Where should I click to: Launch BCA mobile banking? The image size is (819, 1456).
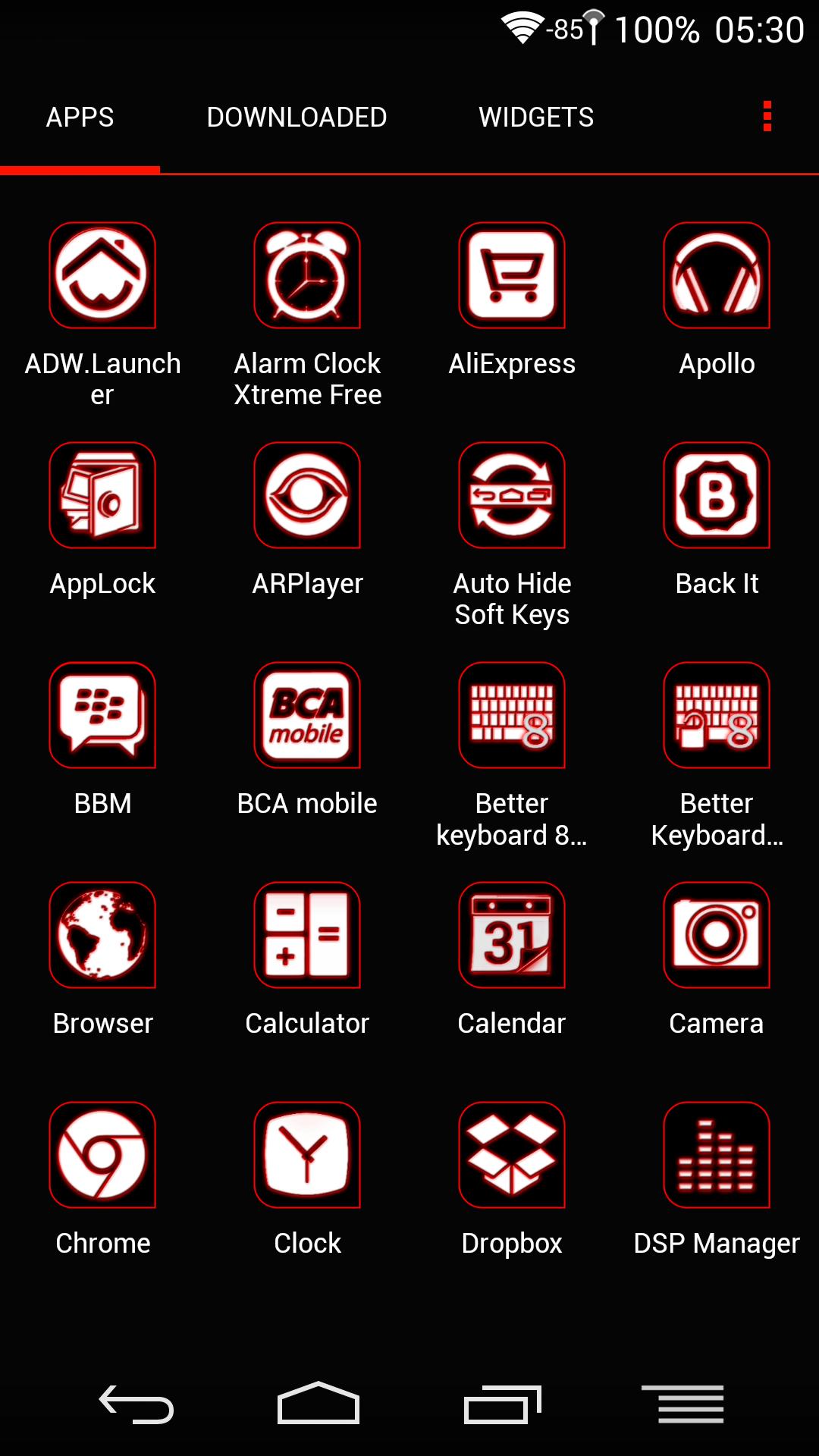[307, 715]
